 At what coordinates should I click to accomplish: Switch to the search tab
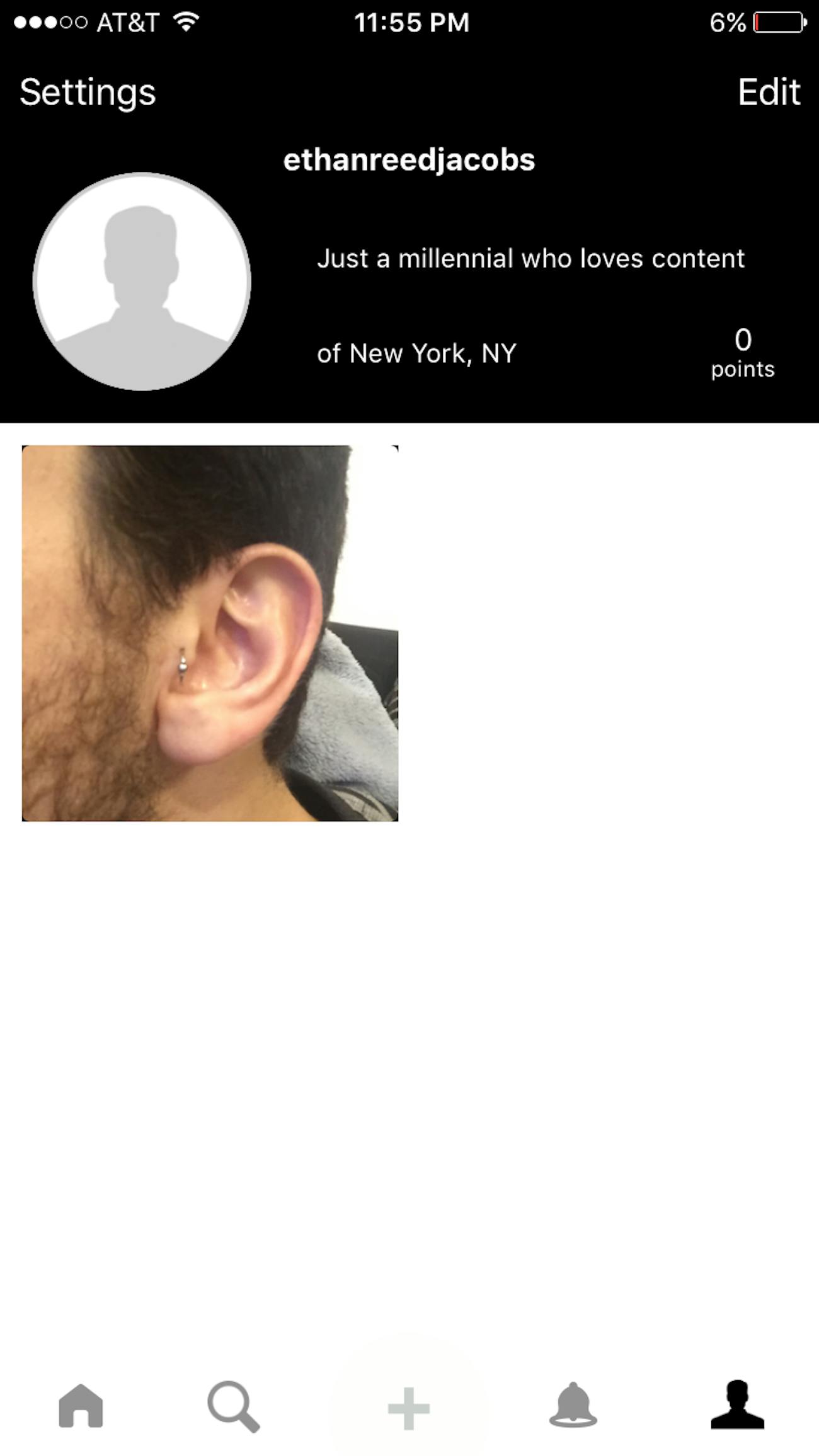click(233, 1406)
